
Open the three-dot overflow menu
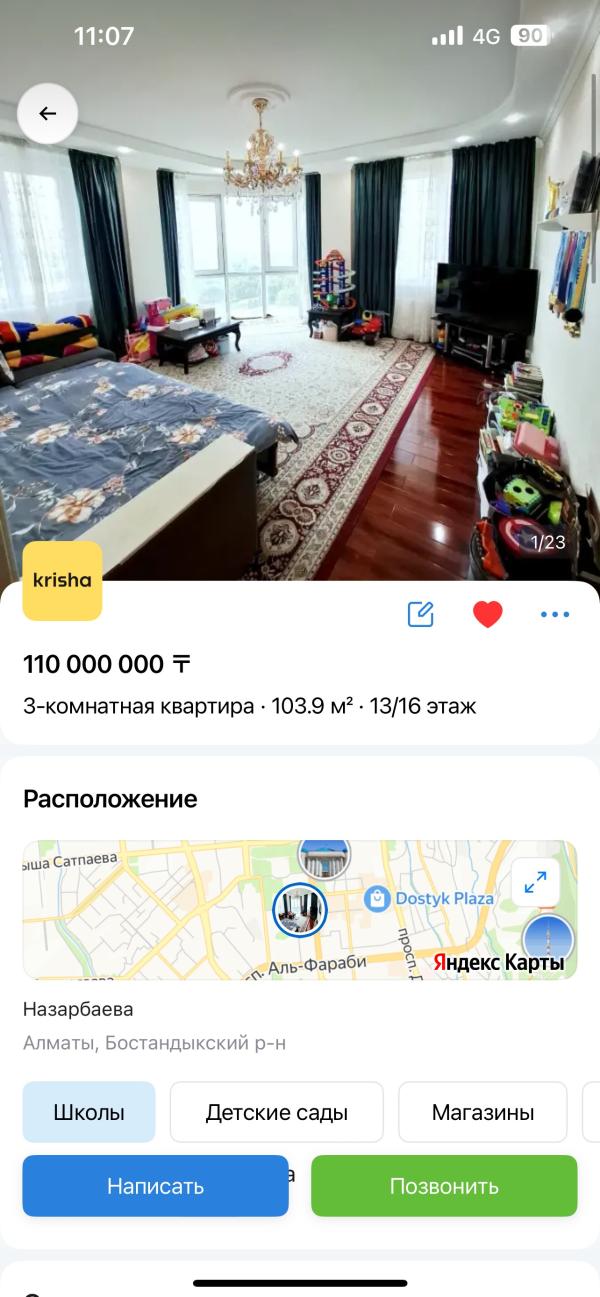pyautogui.click(x=554, y=614)
